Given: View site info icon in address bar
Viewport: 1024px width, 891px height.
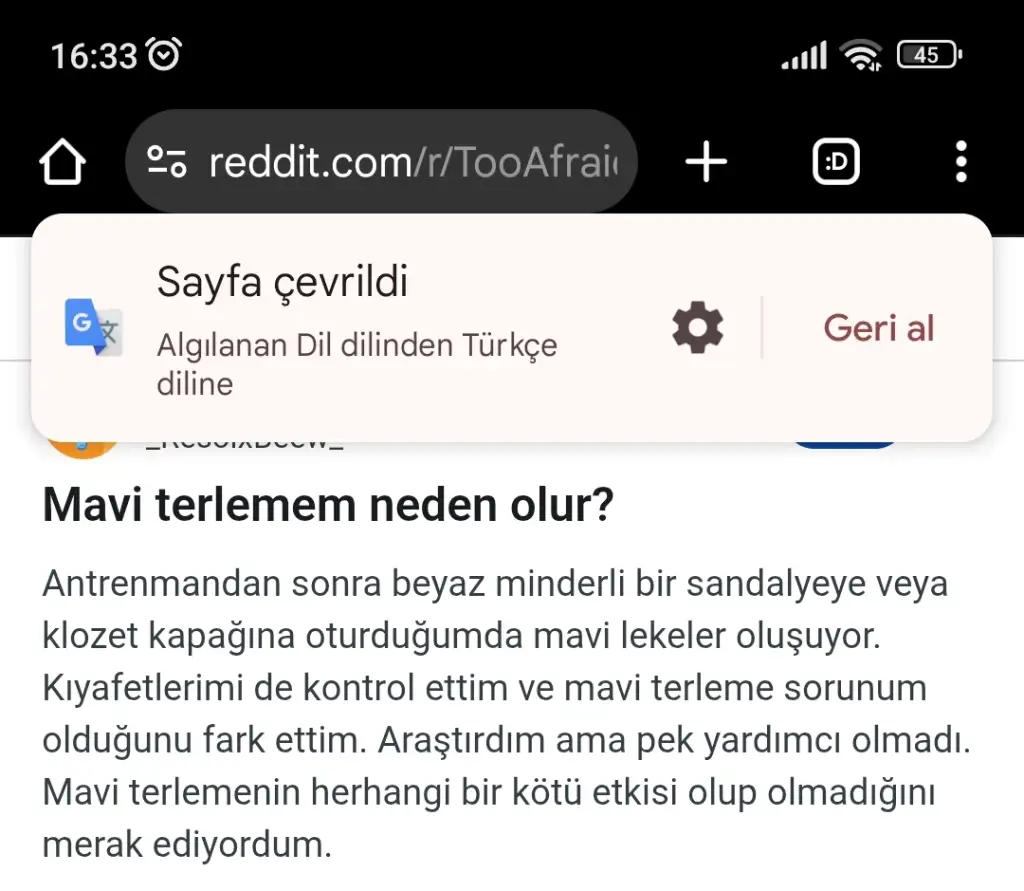Looking at the screenshot, I should pyautogui.click(x=166, y=162).
